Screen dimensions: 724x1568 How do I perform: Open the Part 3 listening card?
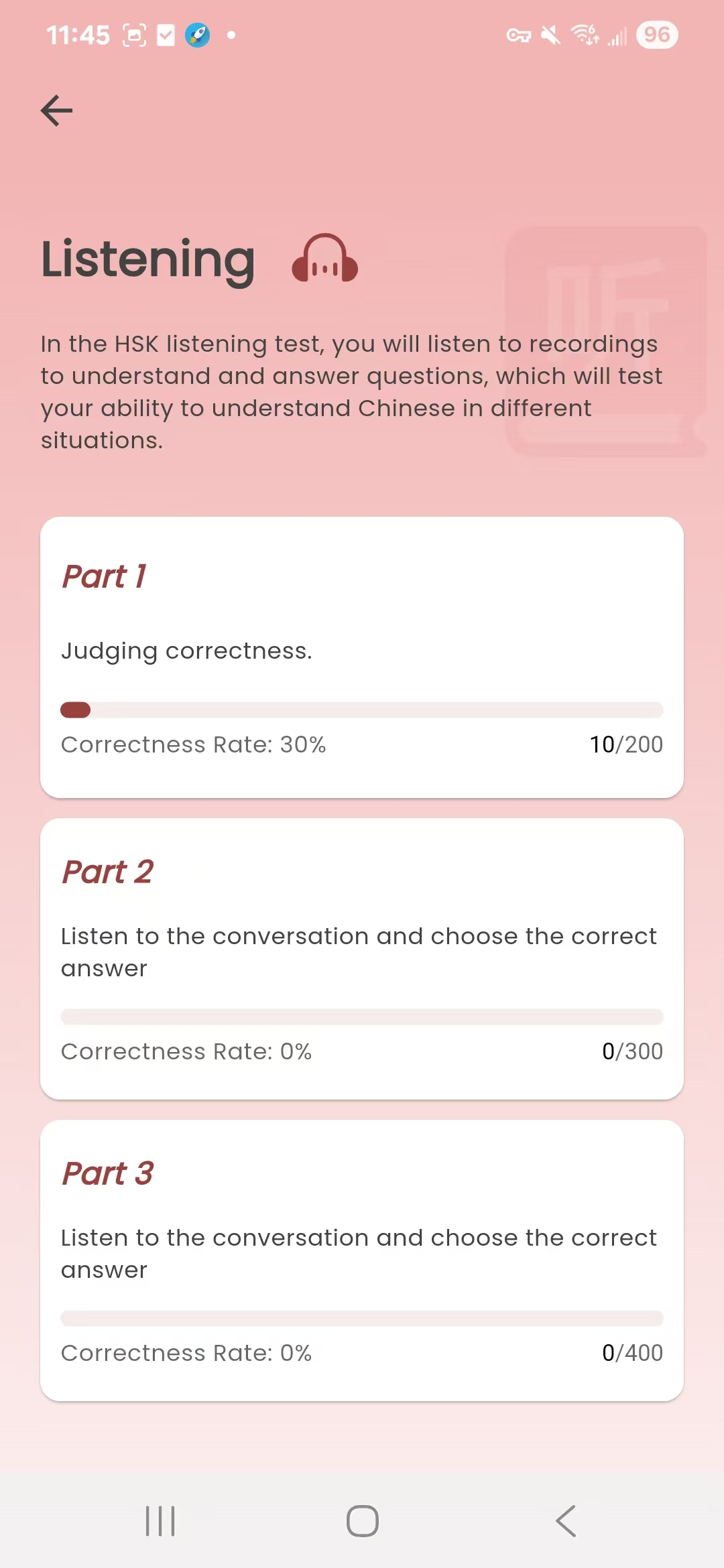pyautogui.click(x=362, y=1260)
